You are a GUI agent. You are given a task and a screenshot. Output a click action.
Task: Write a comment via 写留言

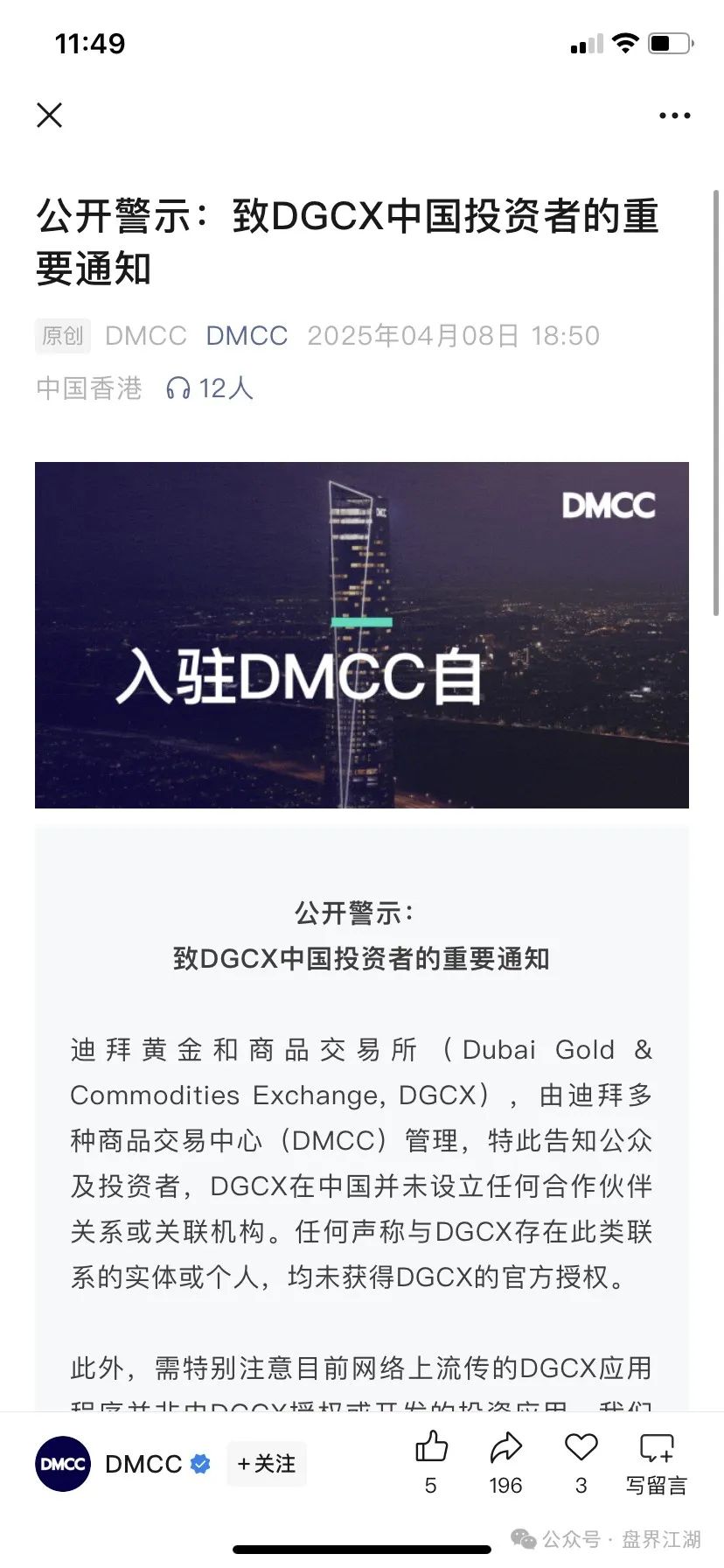click(x=657, y=1459)
